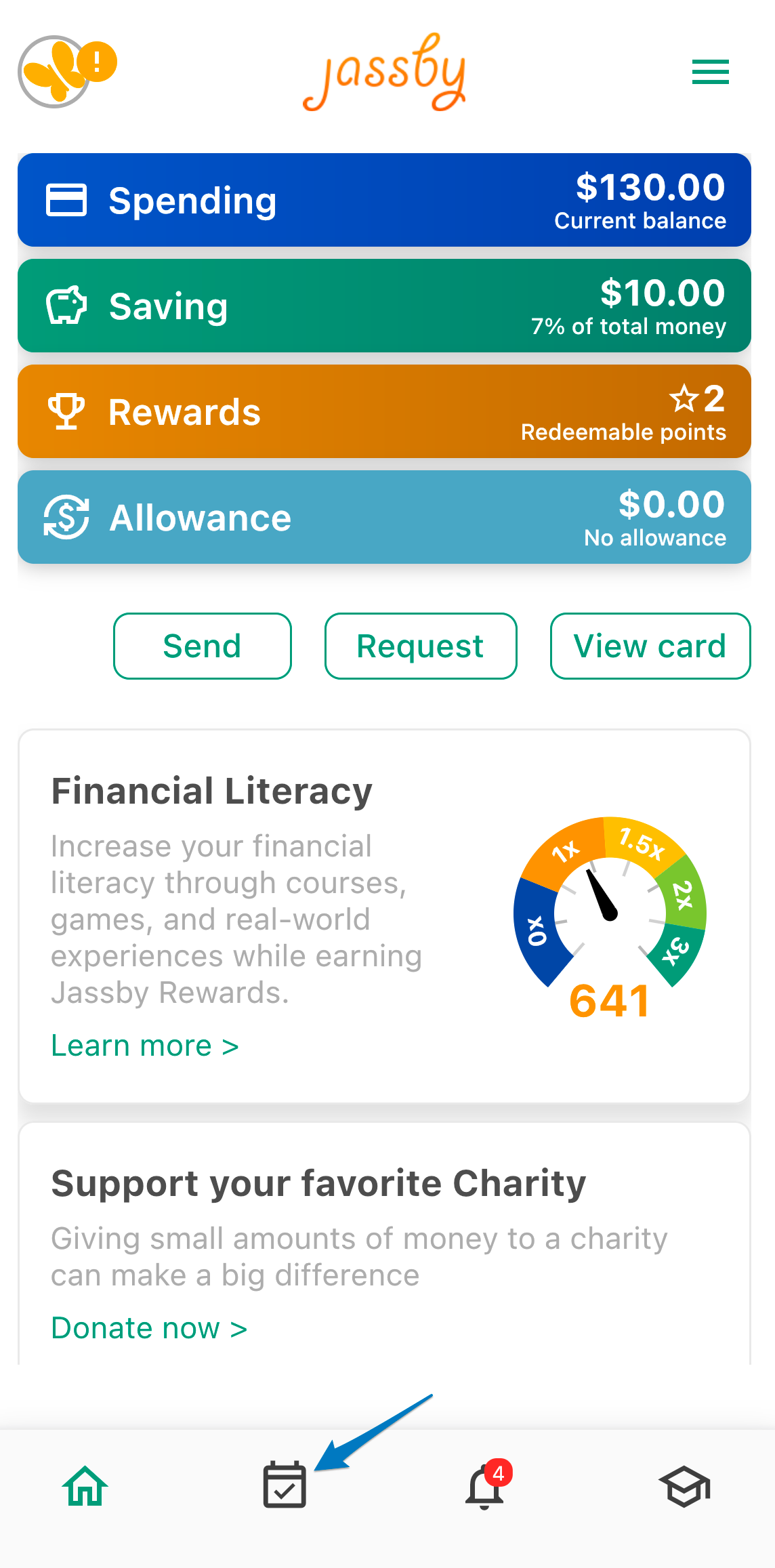The image size is (775, 1568).
Task: Open the Spending account card
Action: tap(384, 200)
